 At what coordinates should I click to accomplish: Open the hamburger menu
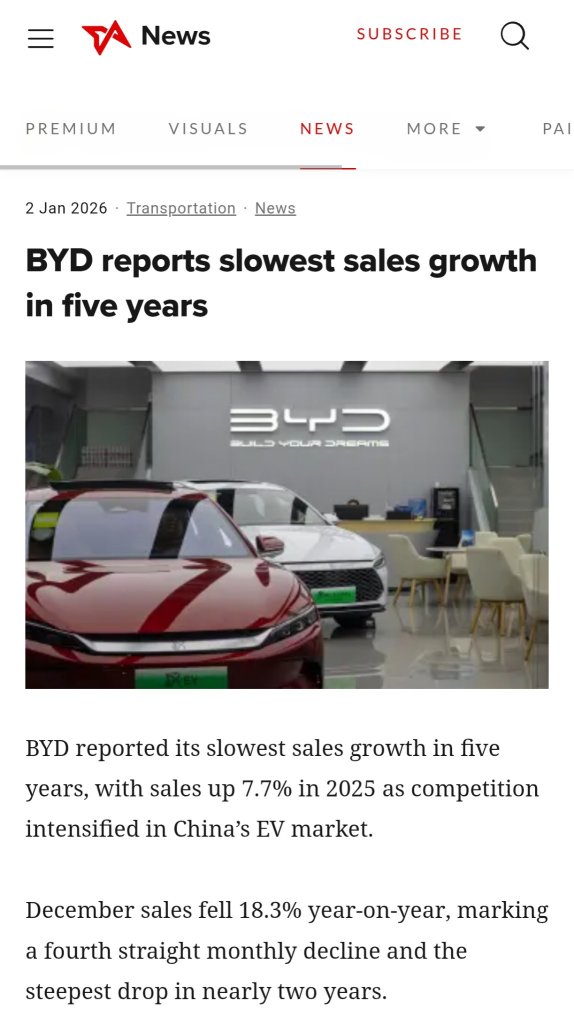[x=40, y=38]
